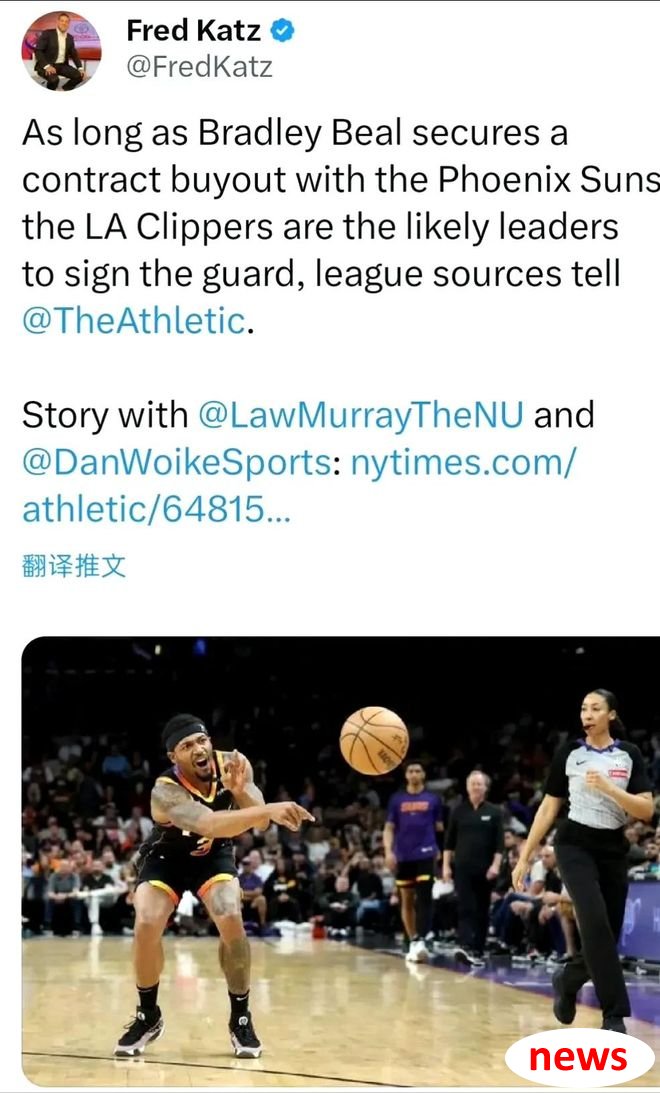660x1093 pixels.
Task: Open Fred Katz's profile picture
Action: click(x=61, y=50)
